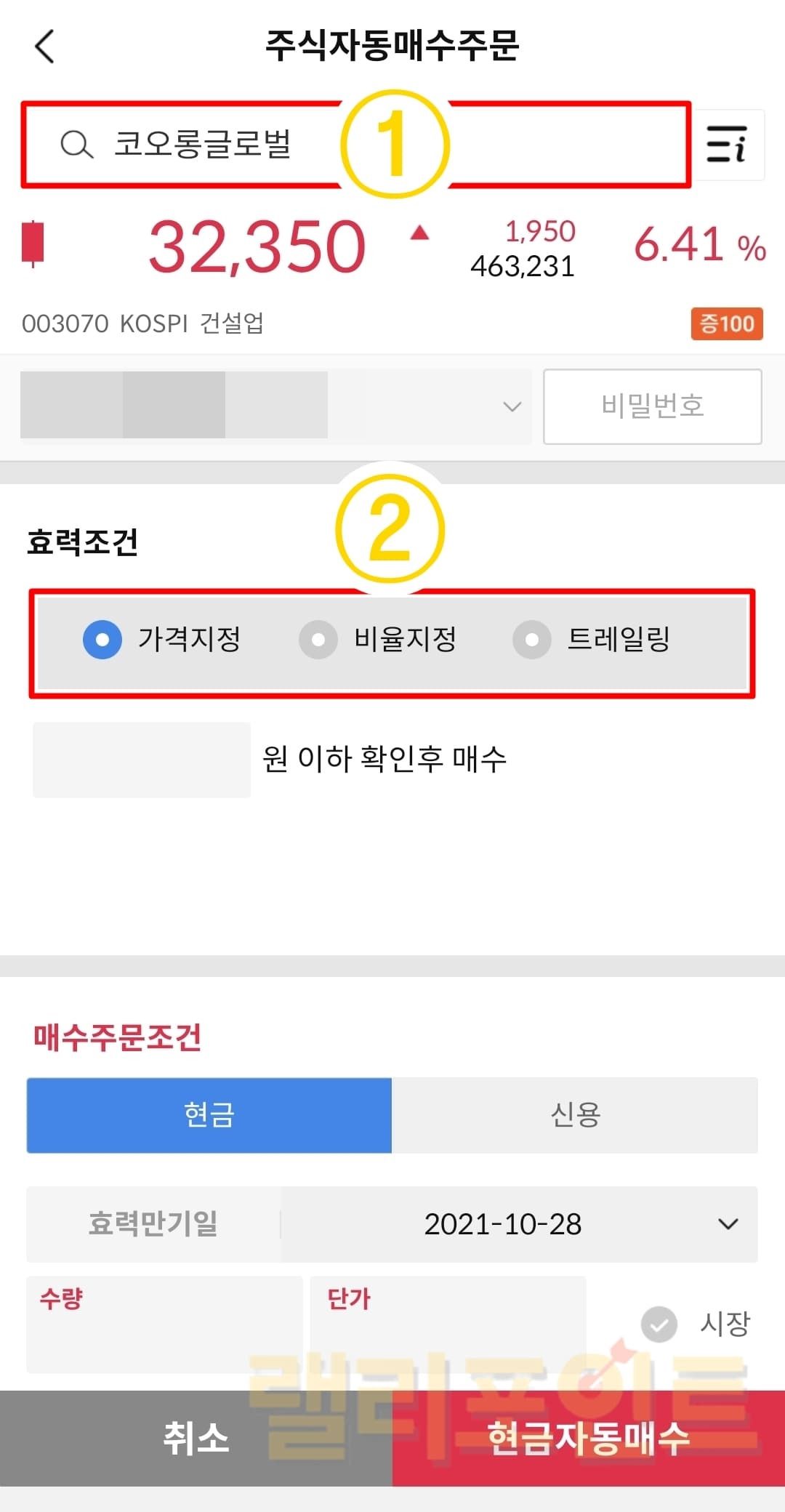Screen dimensions: 785x1512
Task: Switch to the 현금 tab
Action: pos(209,1115)
